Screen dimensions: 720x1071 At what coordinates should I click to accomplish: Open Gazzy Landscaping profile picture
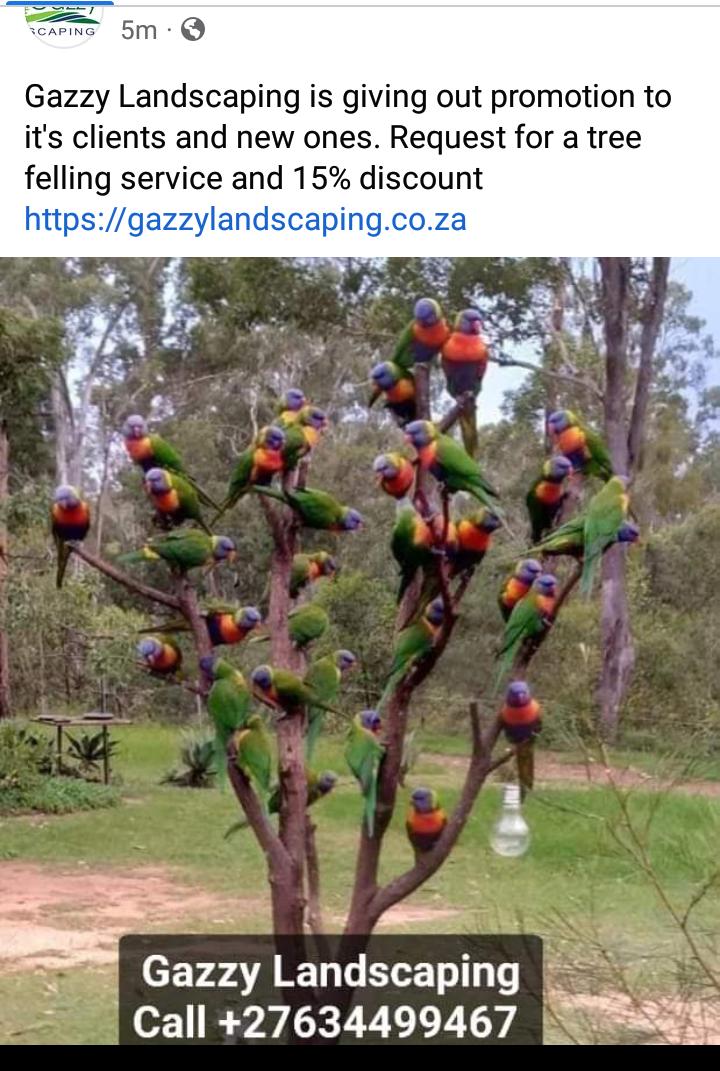pos(62,22)
